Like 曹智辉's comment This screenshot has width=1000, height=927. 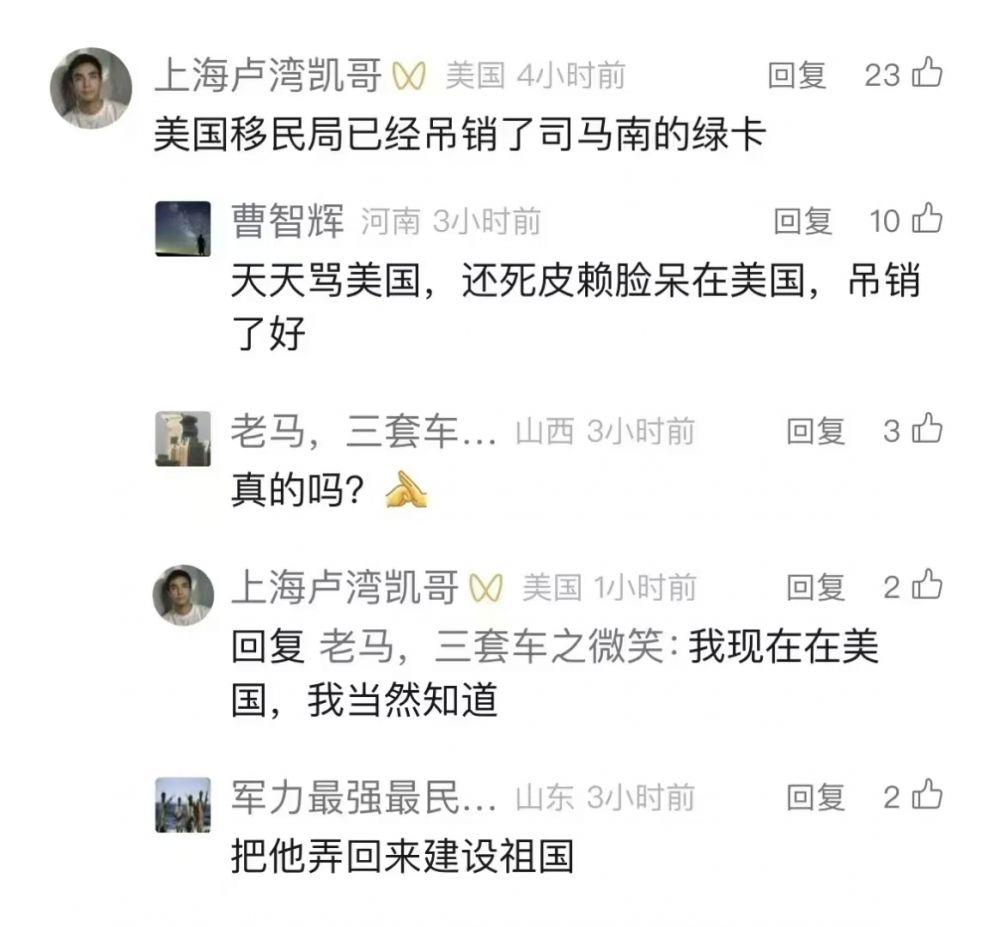(x=927, y=219)
